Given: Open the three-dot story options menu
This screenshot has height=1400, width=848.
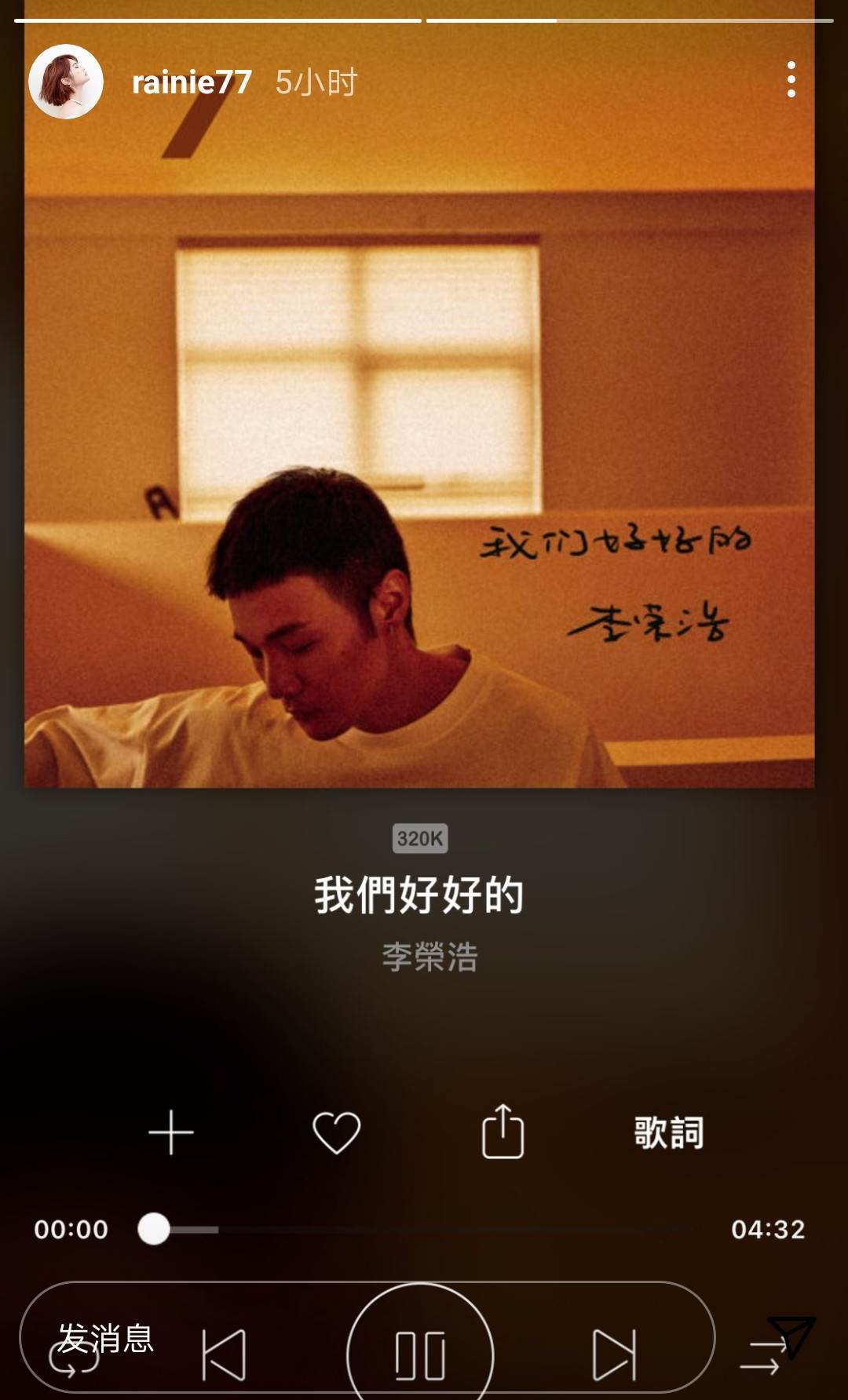Looking at the screenshot, I should pos(791,79).
